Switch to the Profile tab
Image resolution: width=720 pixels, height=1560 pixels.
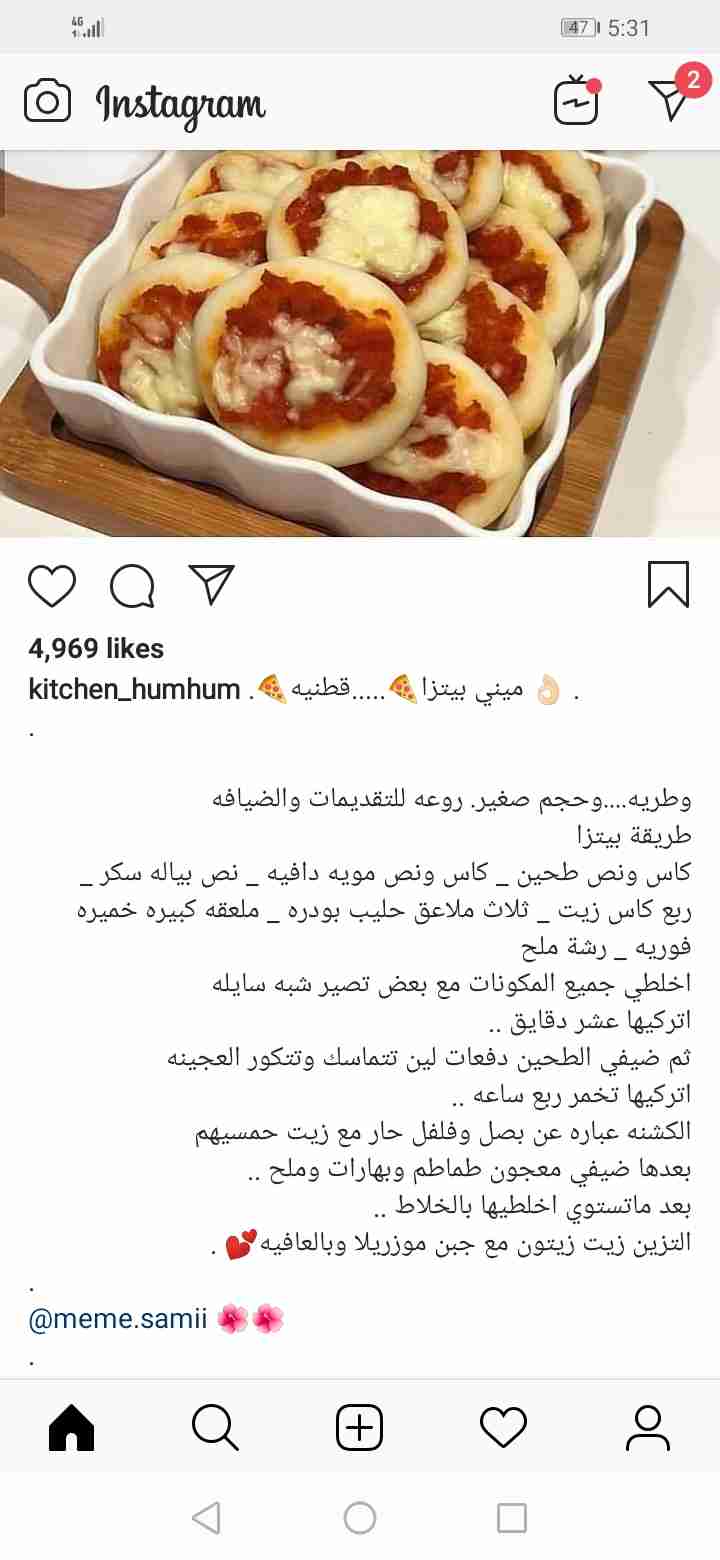click(x=647, y=1427)
